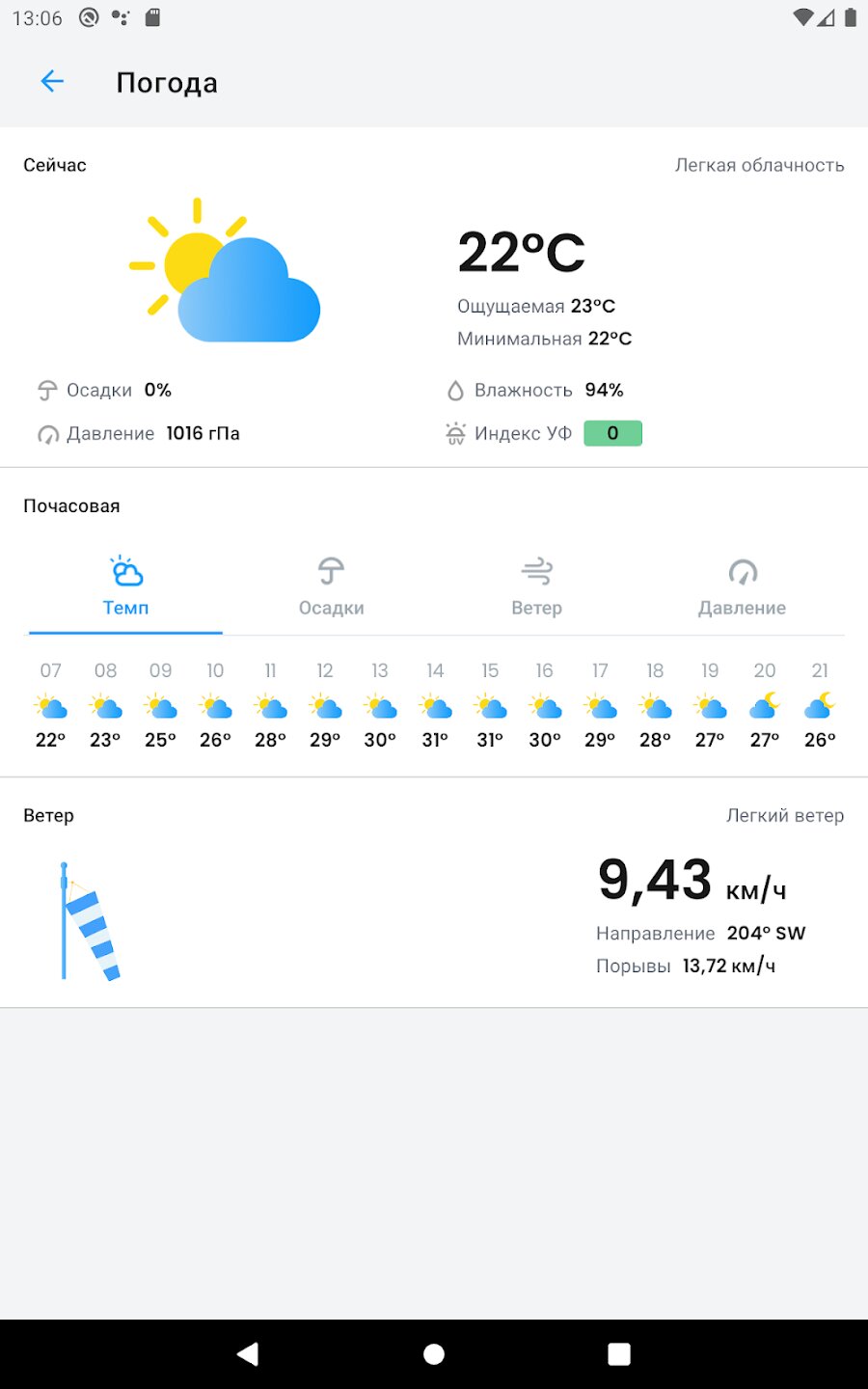Open recent apps from navigation bar
Viewport: 868px width, 1389px height.
pos(619,1354)
